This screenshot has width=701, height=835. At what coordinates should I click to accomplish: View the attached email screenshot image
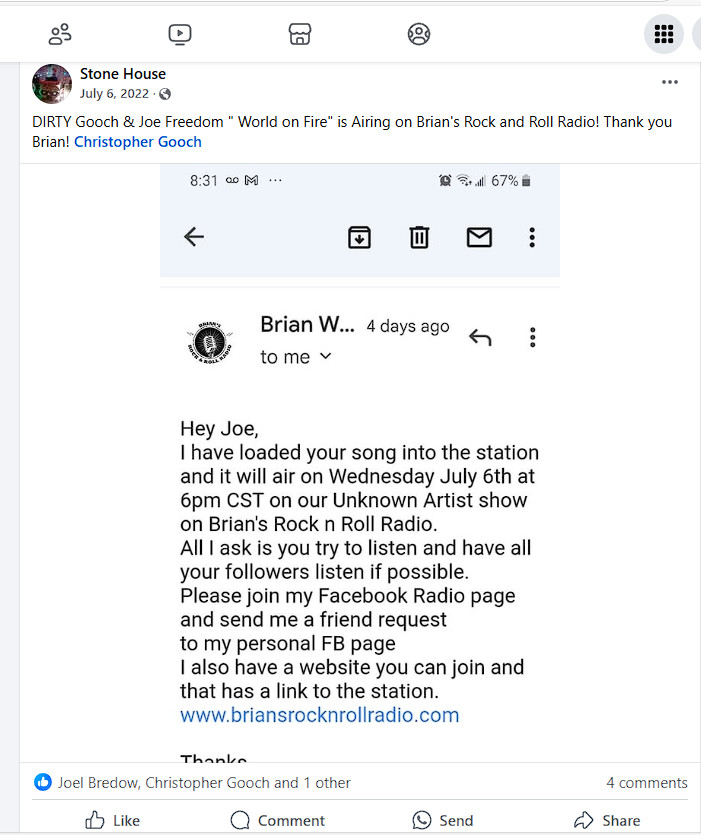(360, 460)
